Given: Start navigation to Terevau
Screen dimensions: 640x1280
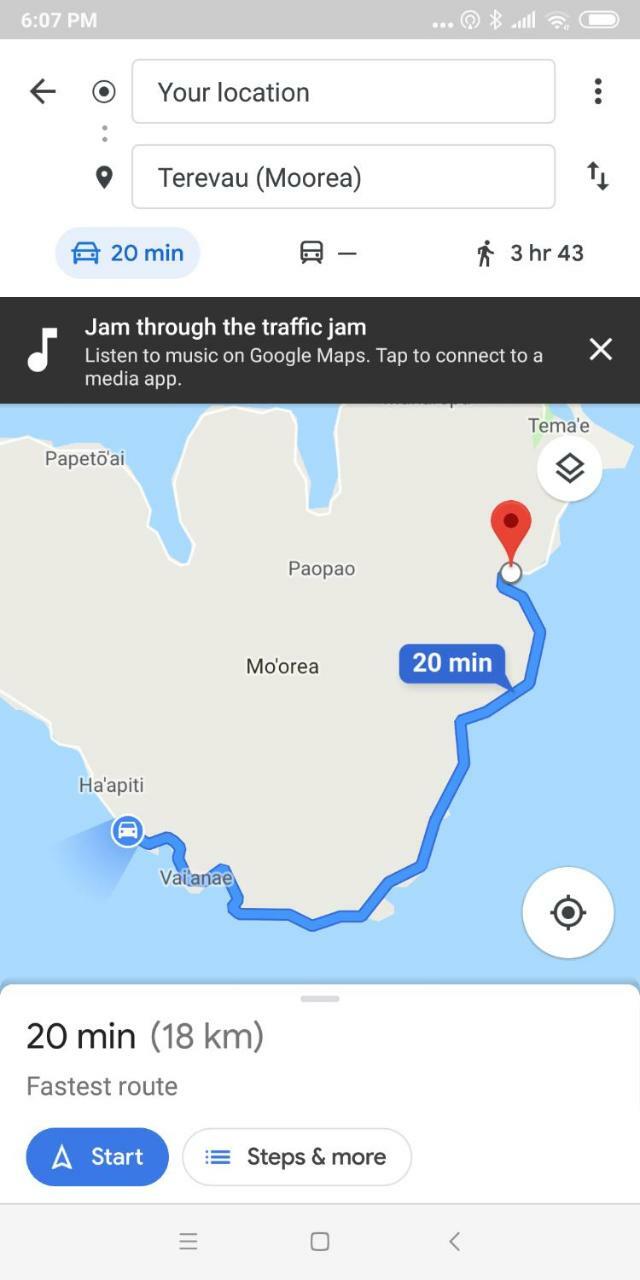Looking at the screenshot, I should coord(98,1157).
